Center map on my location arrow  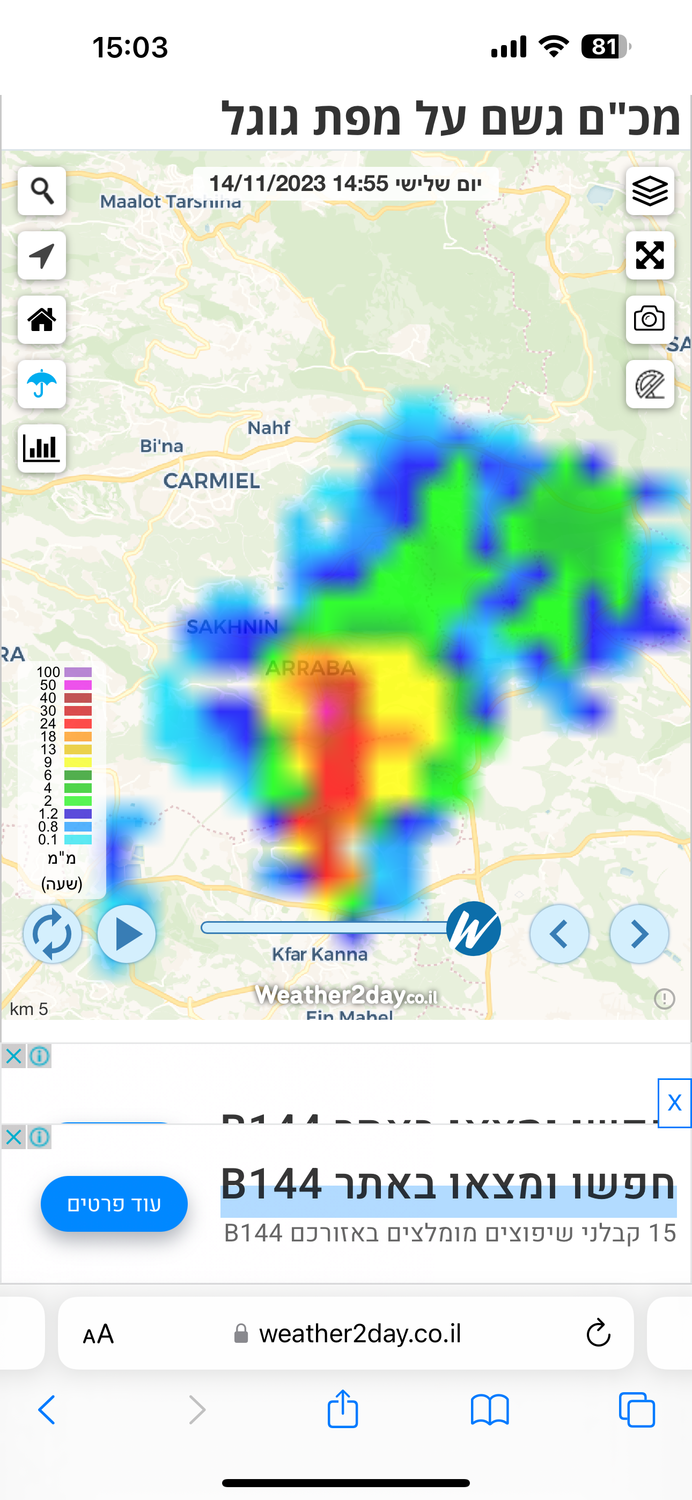(x=42, y=256)
